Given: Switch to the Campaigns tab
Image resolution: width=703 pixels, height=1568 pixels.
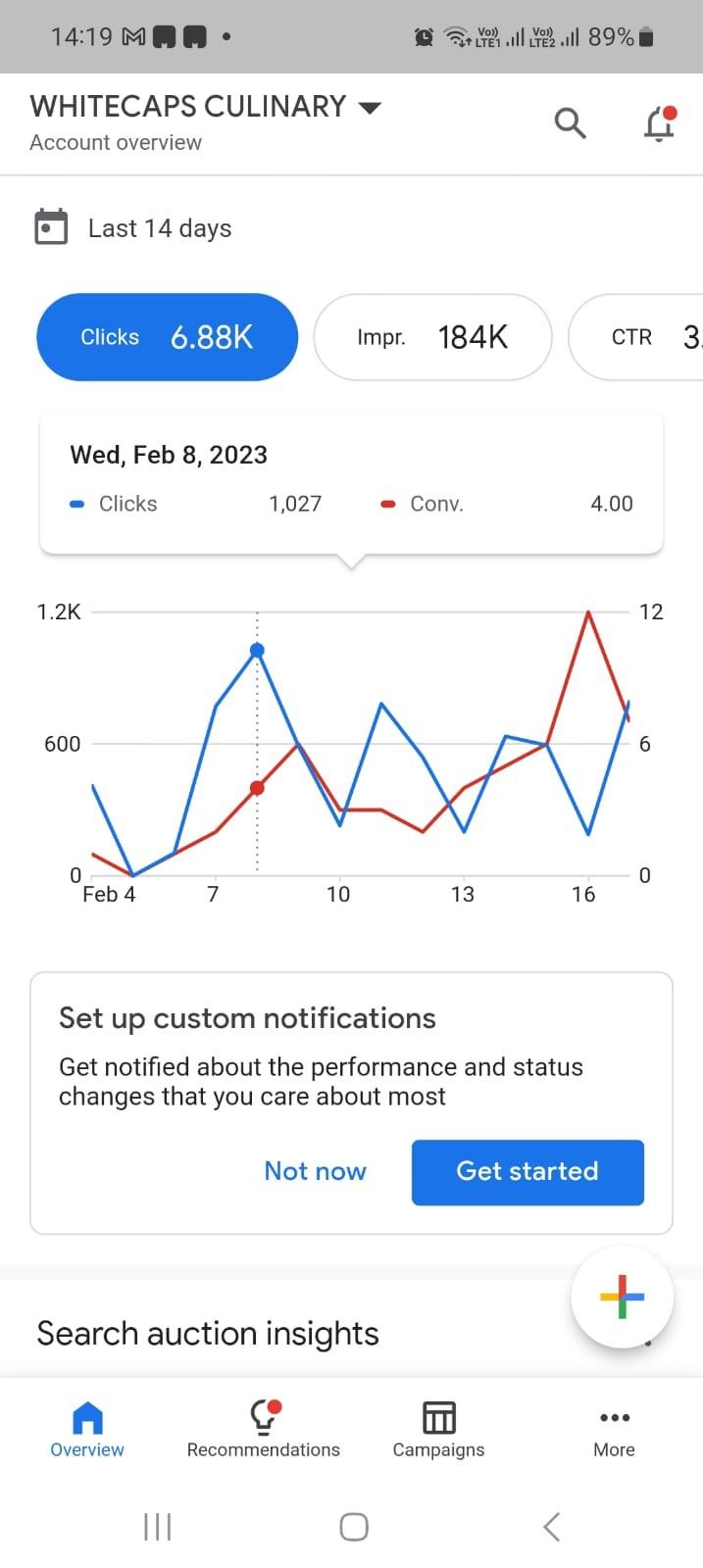Looking at the screenshot, I should click(438, 1430).
